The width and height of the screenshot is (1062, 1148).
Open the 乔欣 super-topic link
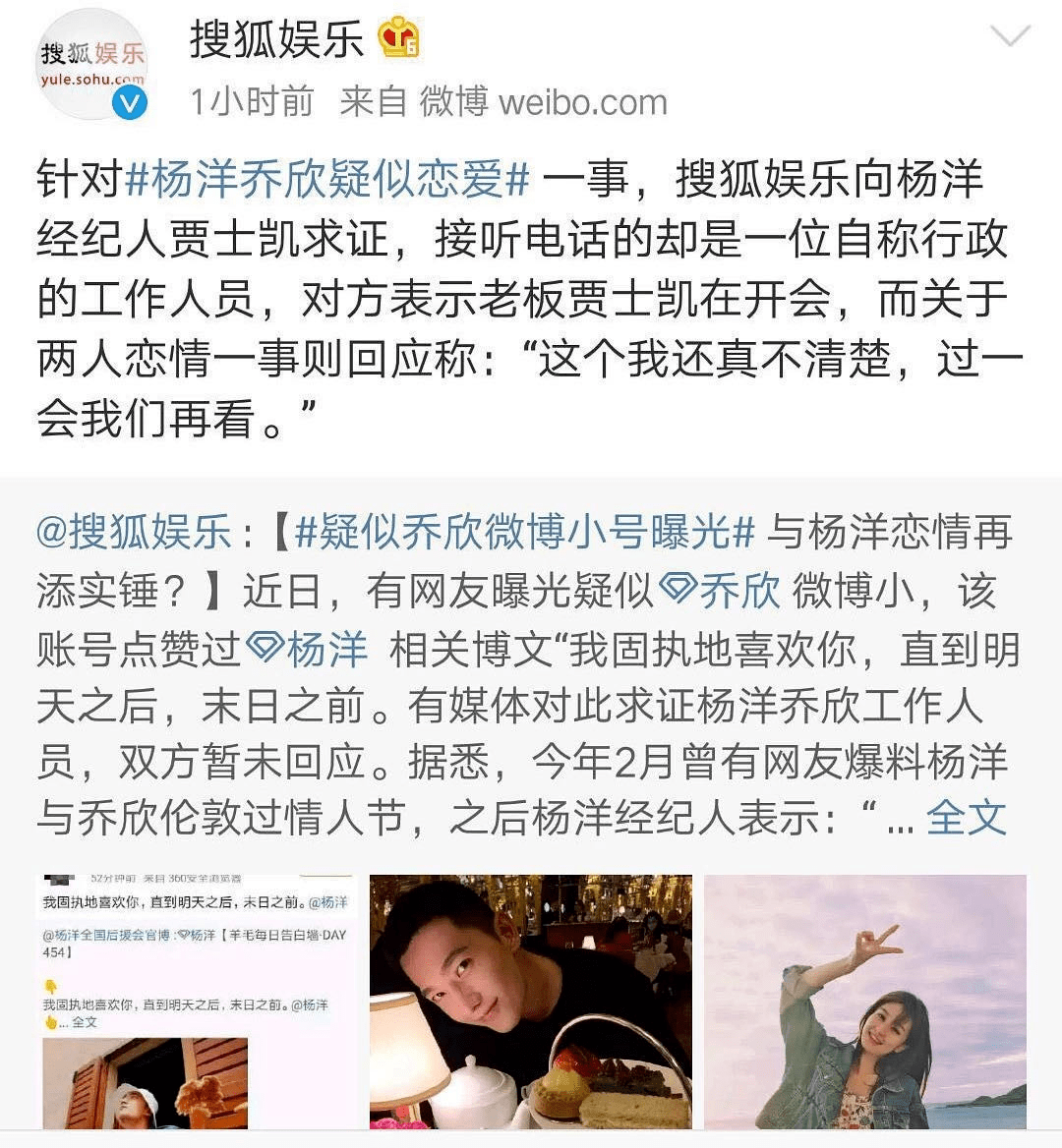pyautogui.click(x=721, y=591)
